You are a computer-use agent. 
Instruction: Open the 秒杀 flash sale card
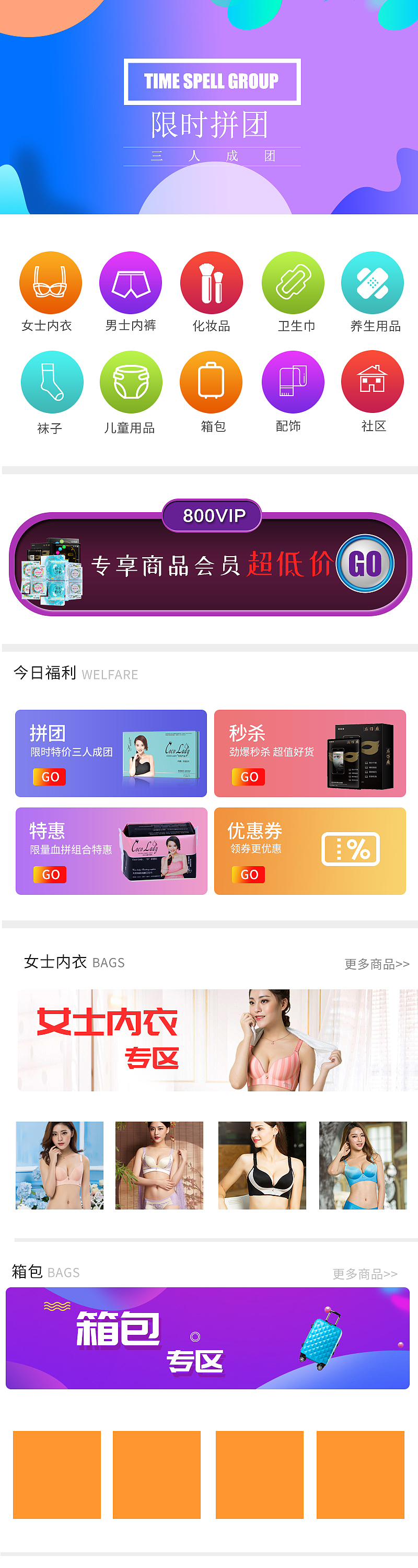310,753
